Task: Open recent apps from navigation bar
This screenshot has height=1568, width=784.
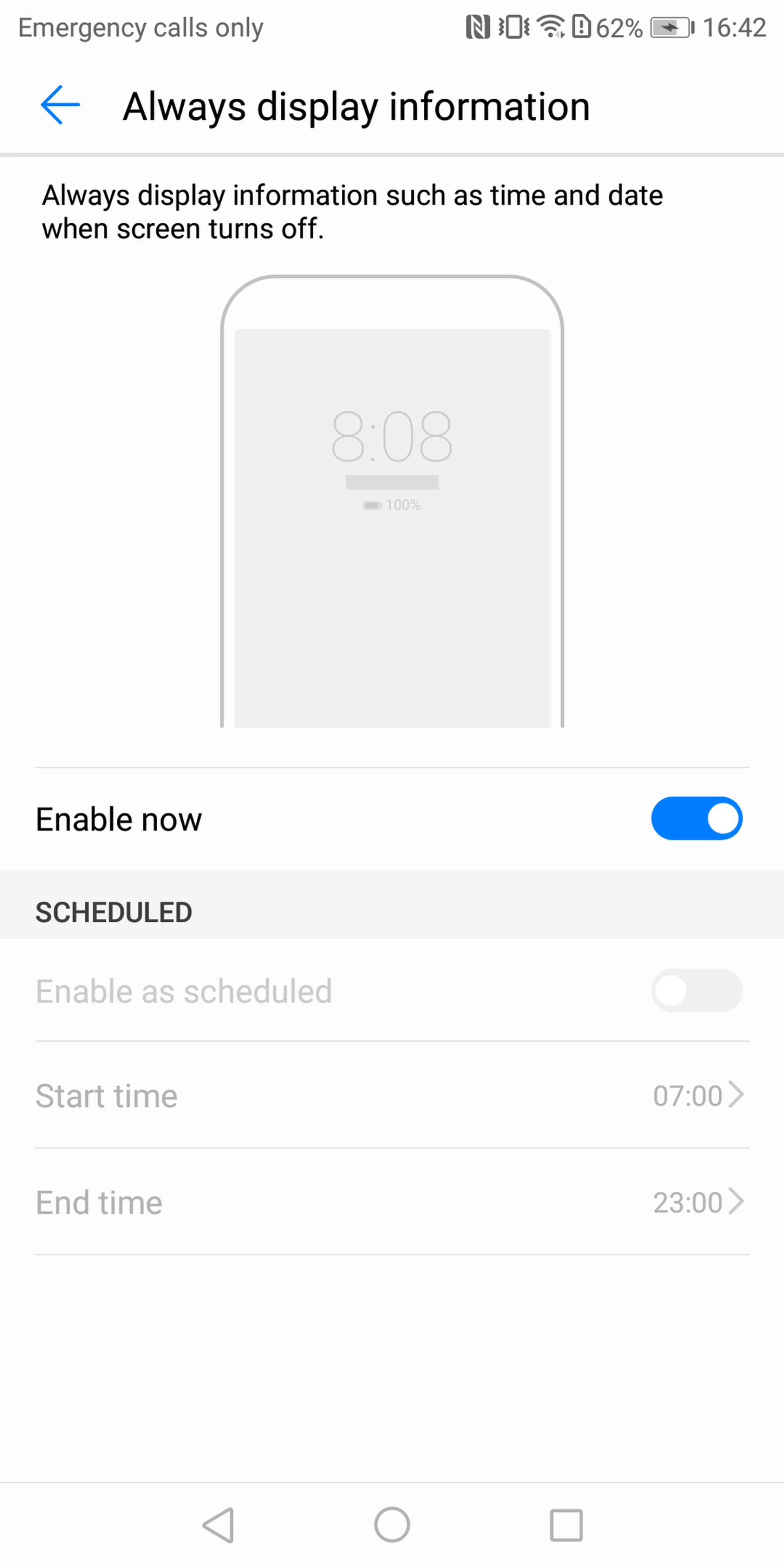Action: [x=566, y=1525]
